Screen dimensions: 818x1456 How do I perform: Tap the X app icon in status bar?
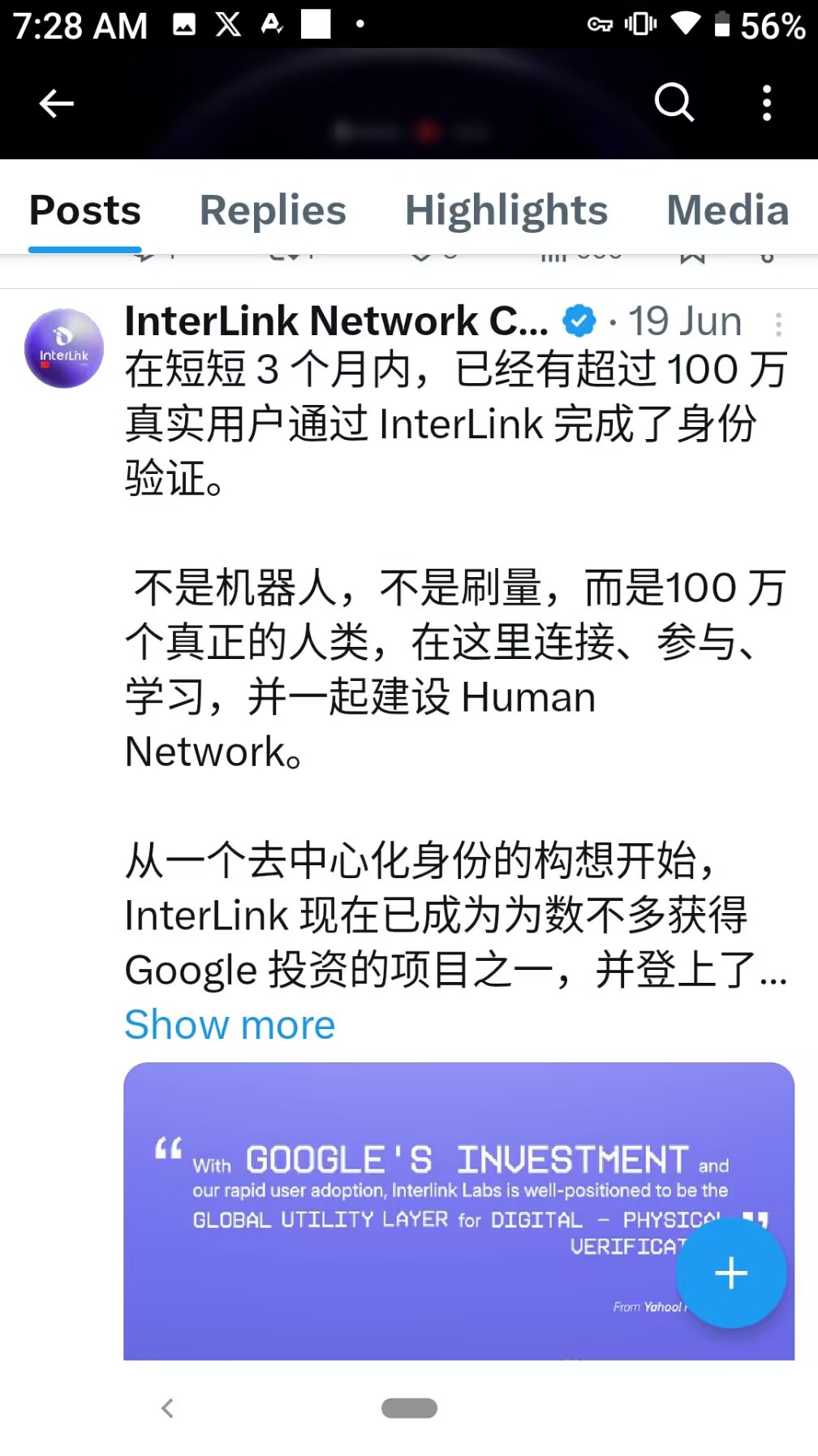click(x=229, y=24)
